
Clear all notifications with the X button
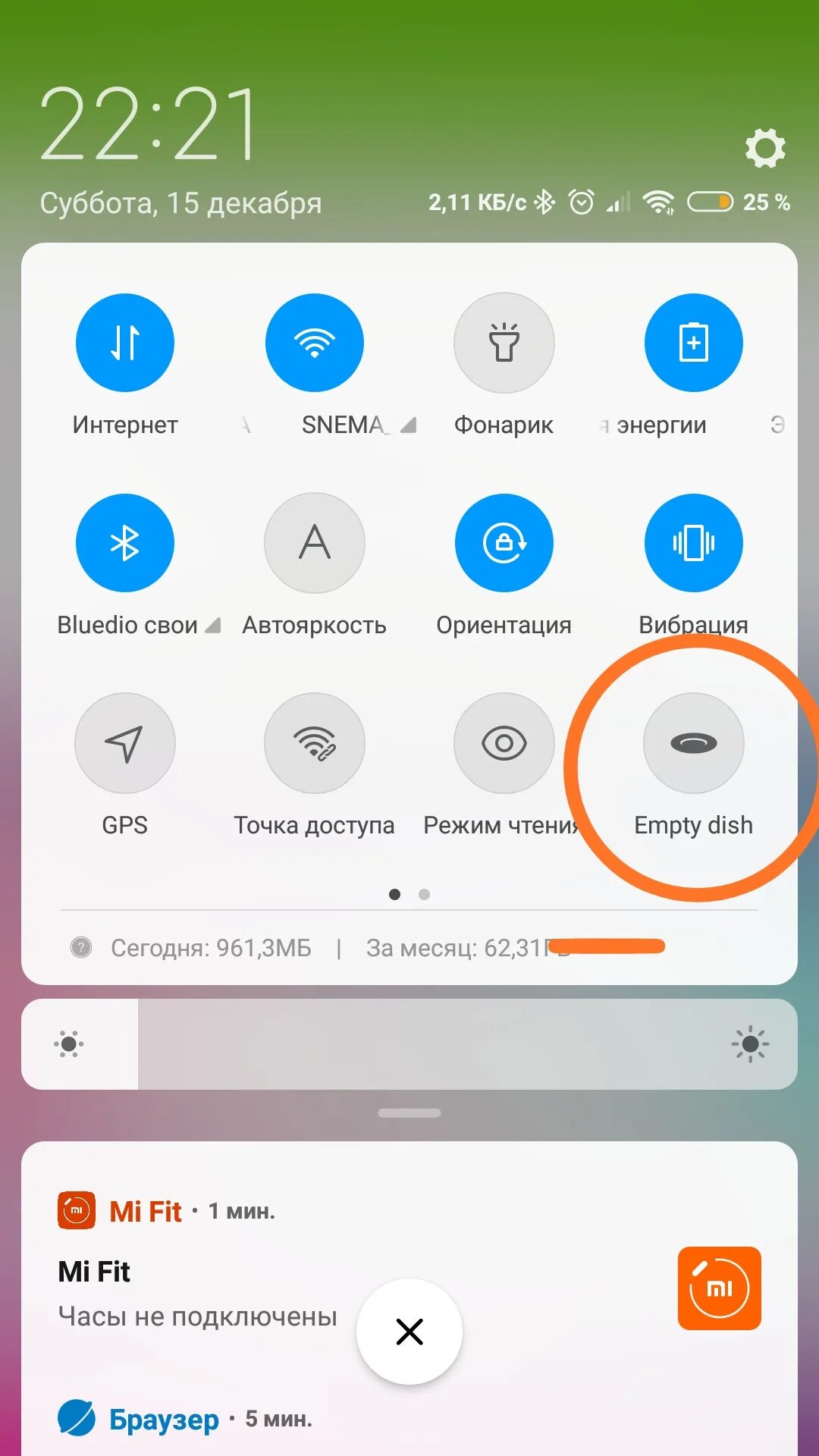409,1332
